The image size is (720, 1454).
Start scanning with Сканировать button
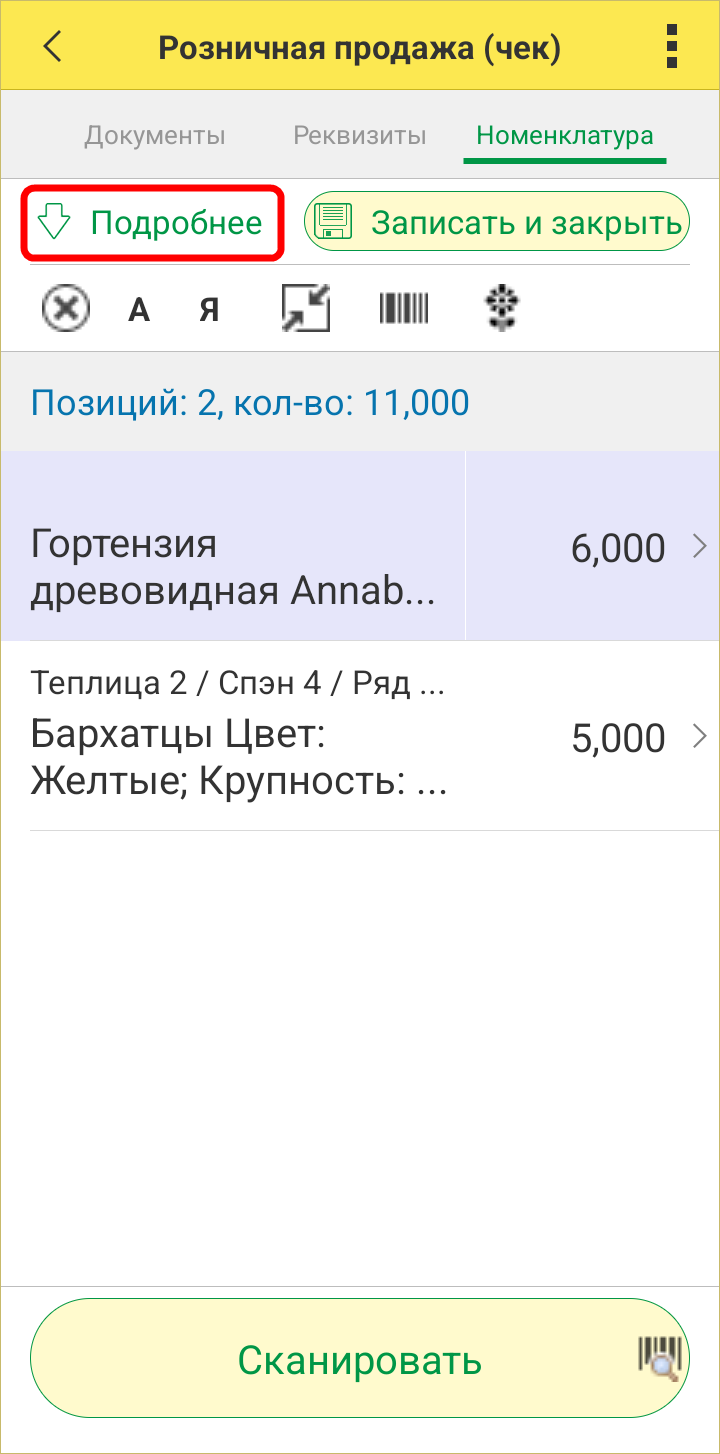coord(360,1360)
